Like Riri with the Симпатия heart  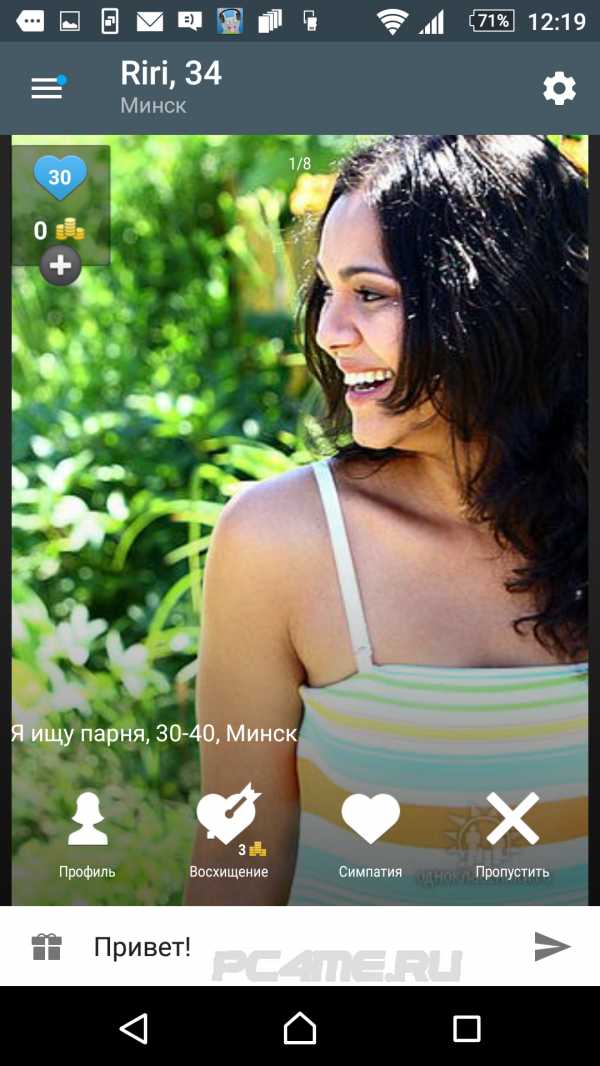pos(370,836)
